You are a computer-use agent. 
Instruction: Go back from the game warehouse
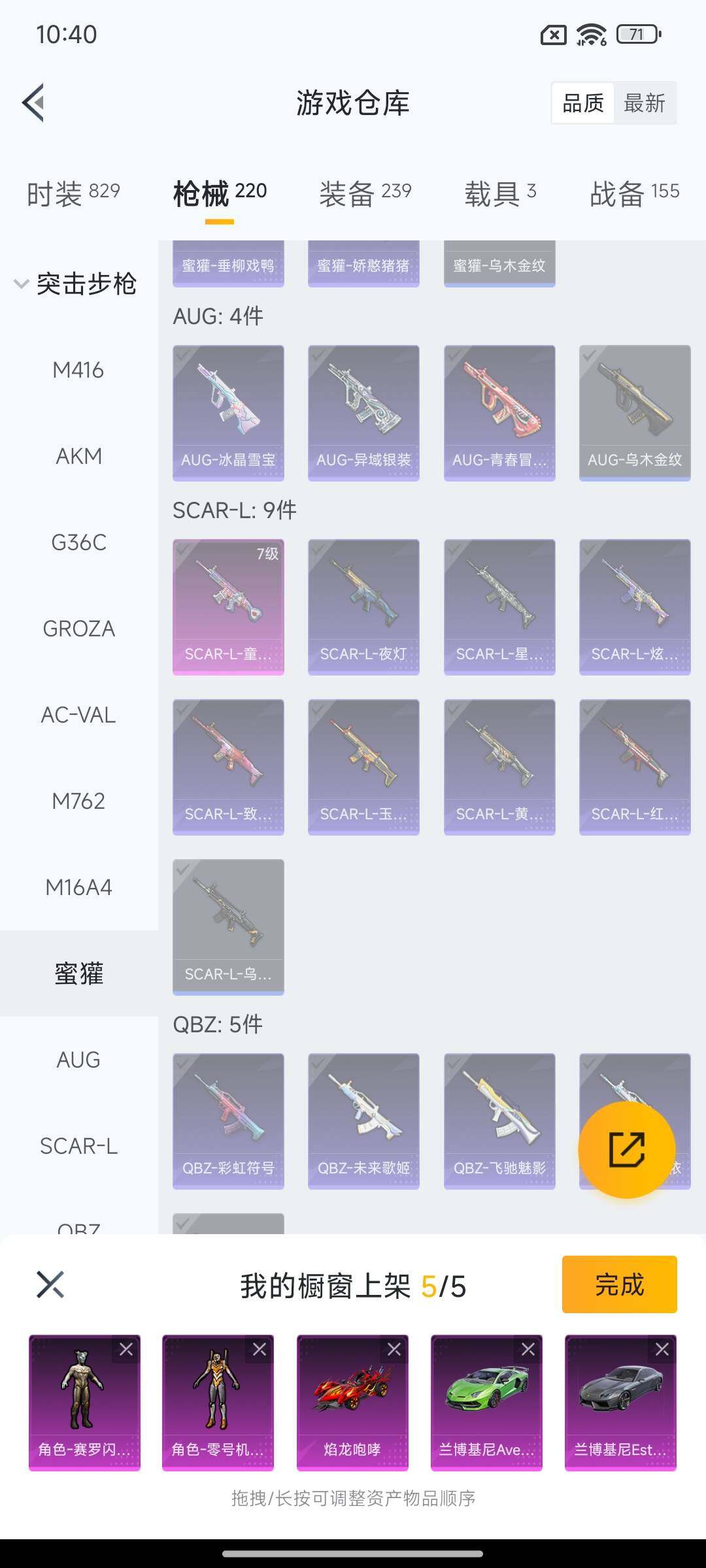(34, 103)
